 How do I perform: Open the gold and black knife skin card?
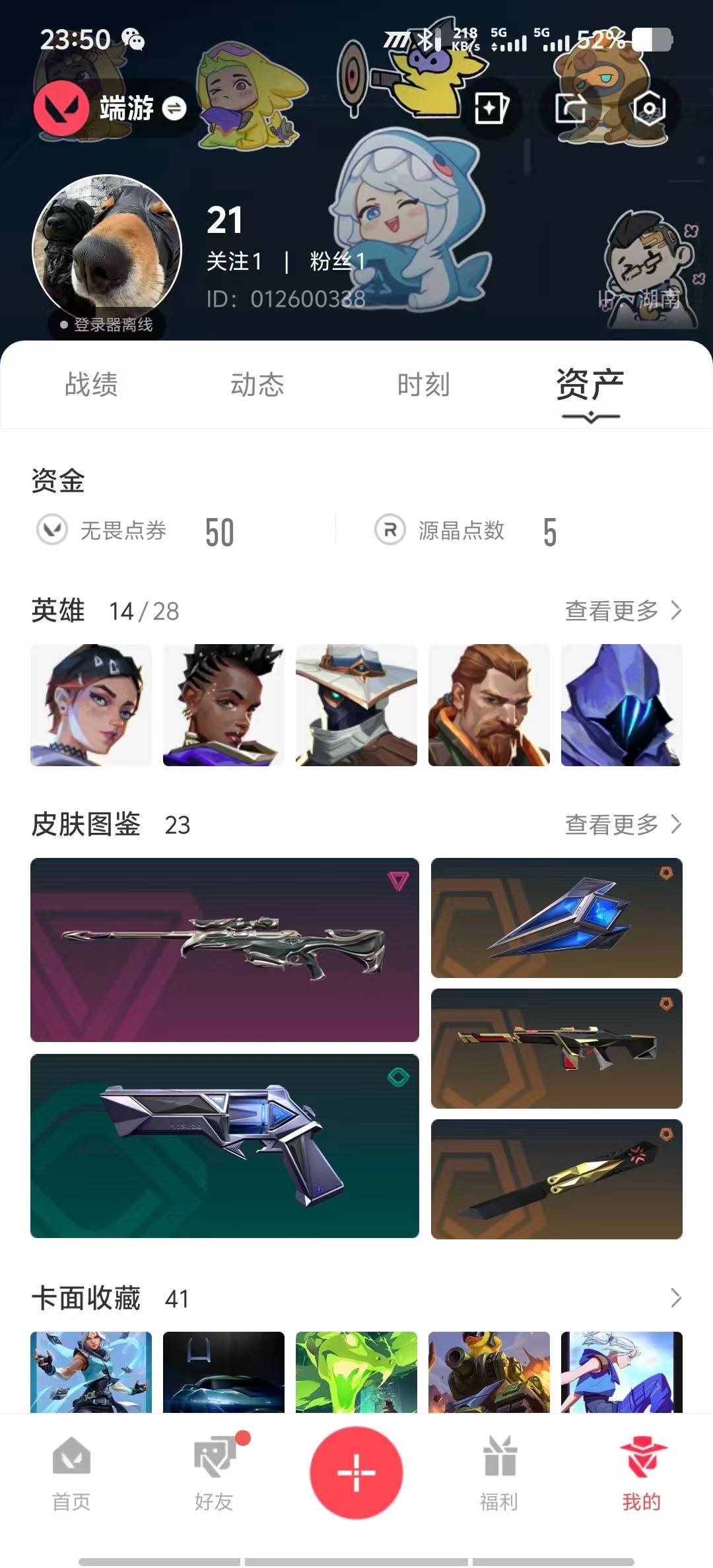[557, 1179]
